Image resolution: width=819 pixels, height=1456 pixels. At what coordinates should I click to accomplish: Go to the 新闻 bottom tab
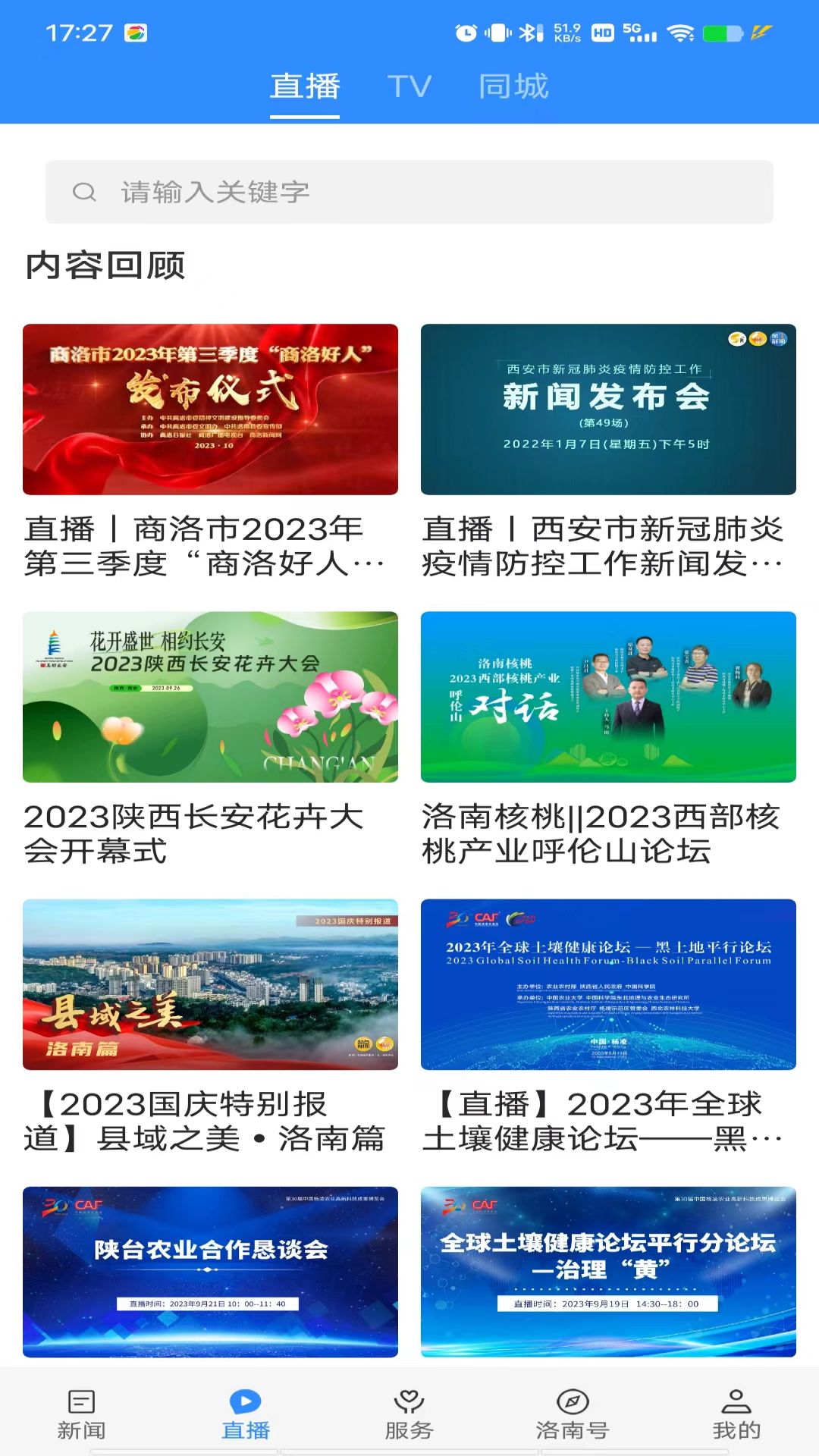[81, 1414]
